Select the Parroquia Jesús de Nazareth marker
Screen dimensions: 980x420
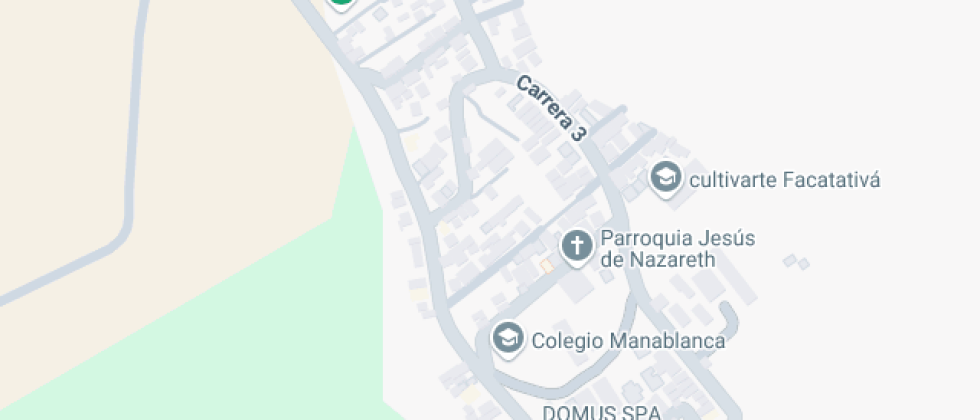576,246
